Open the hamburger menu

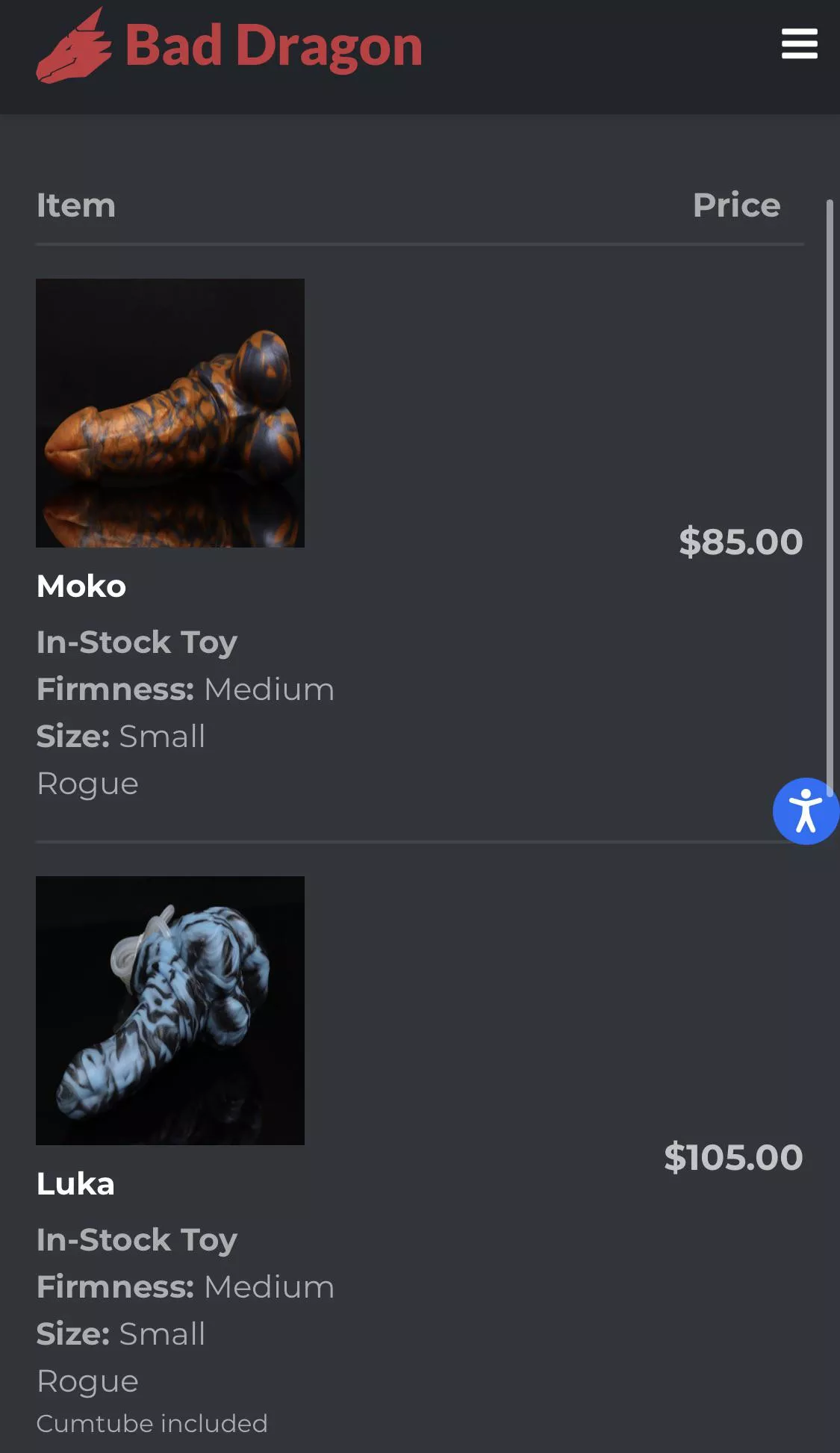point(799,44)
